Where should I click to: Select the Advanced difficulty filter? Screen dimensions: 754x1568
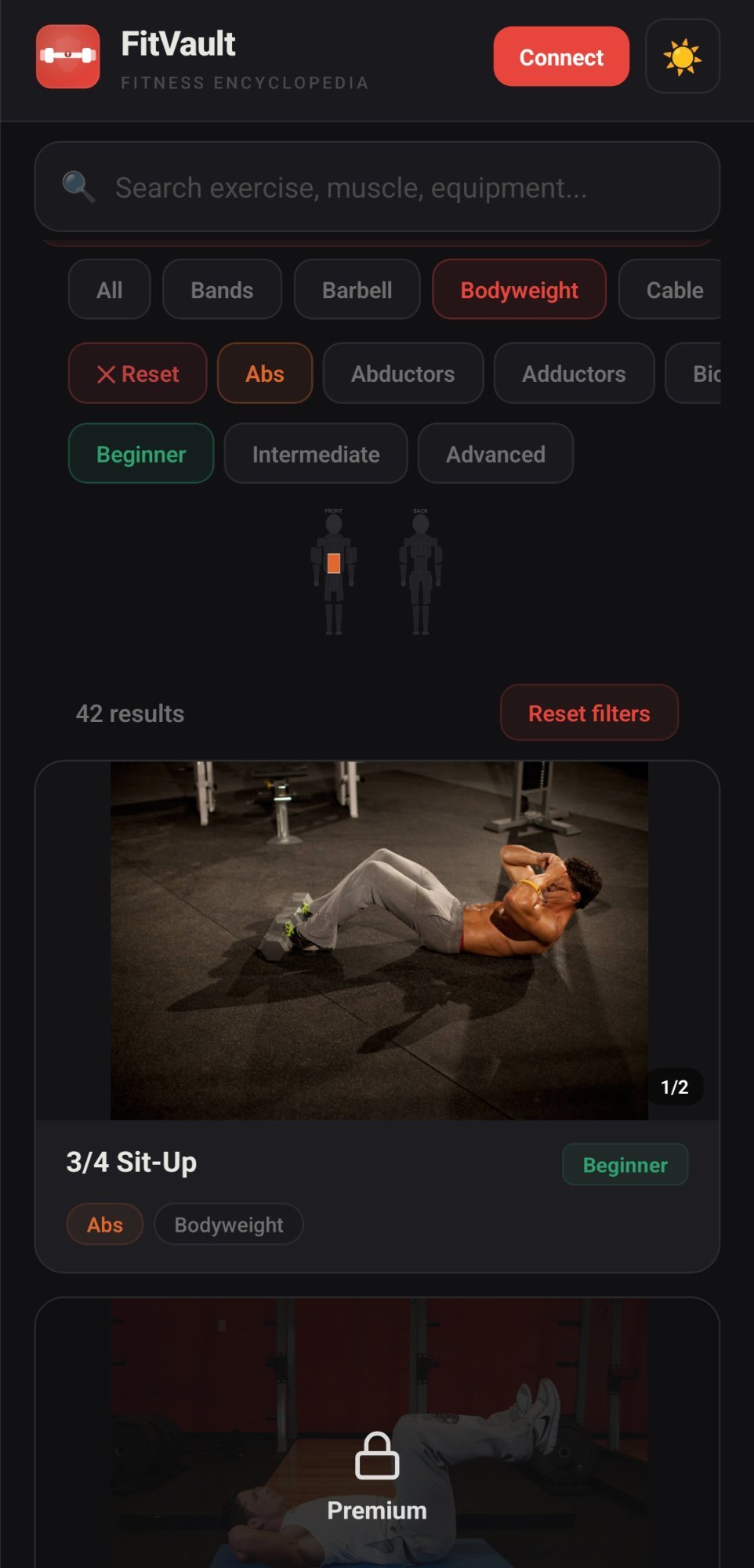(495, 453)
